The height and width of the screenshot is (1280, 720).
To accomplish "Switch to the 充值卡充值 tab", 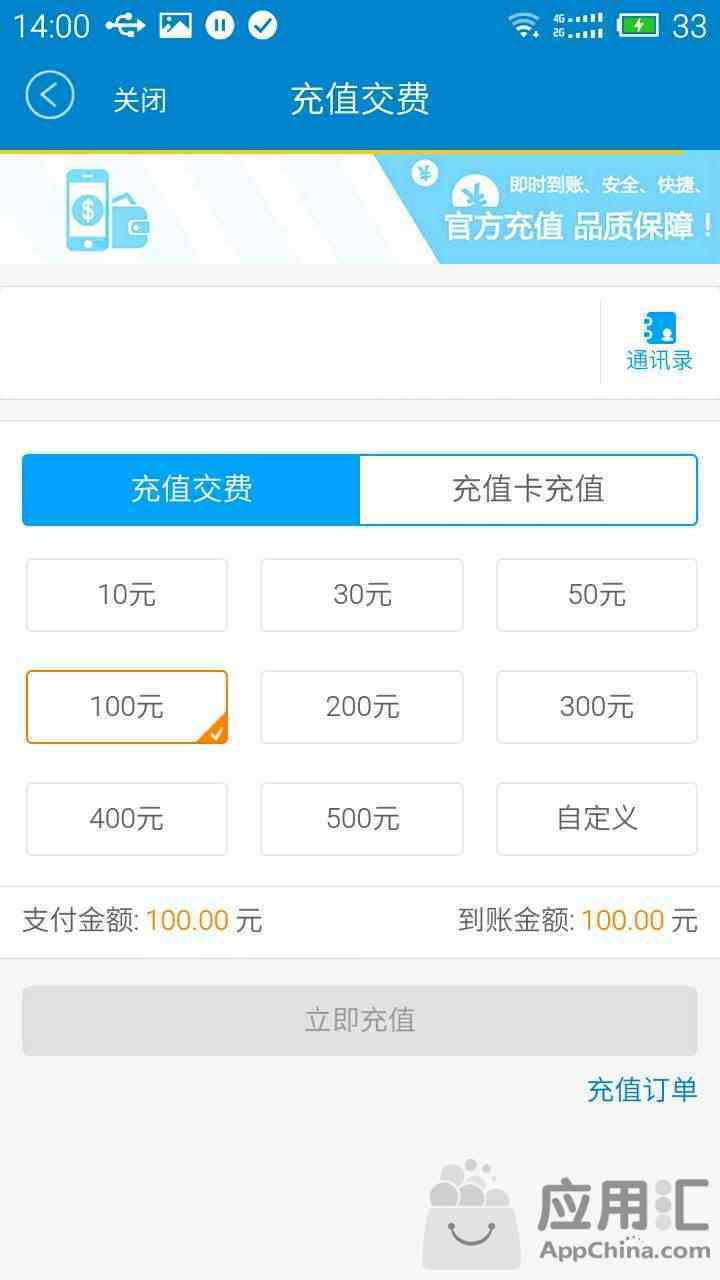I will [x=528, y=490].
